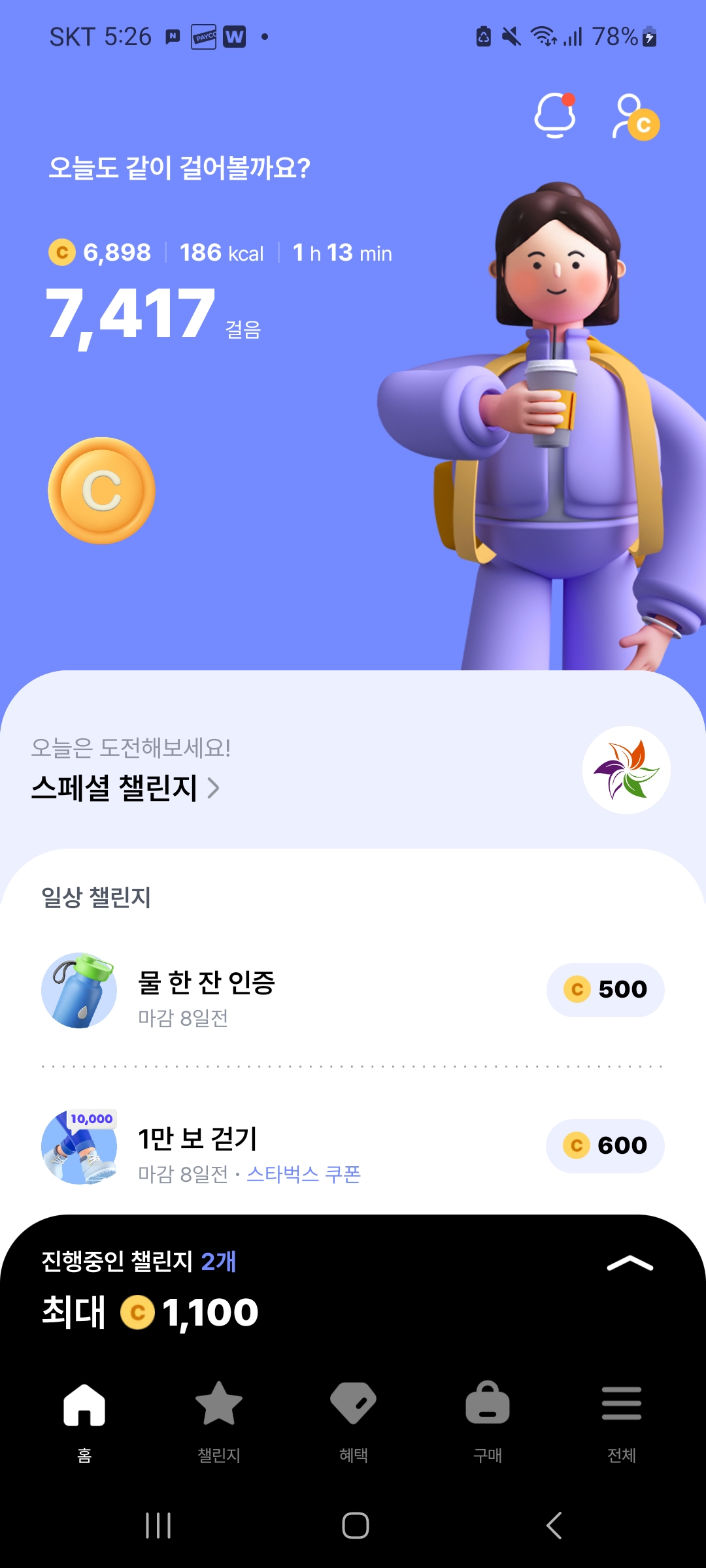Expand the 진행중인 챌린지 panel
The height and width of the screenshot is (1568, 706).
tap(630, 1264)
